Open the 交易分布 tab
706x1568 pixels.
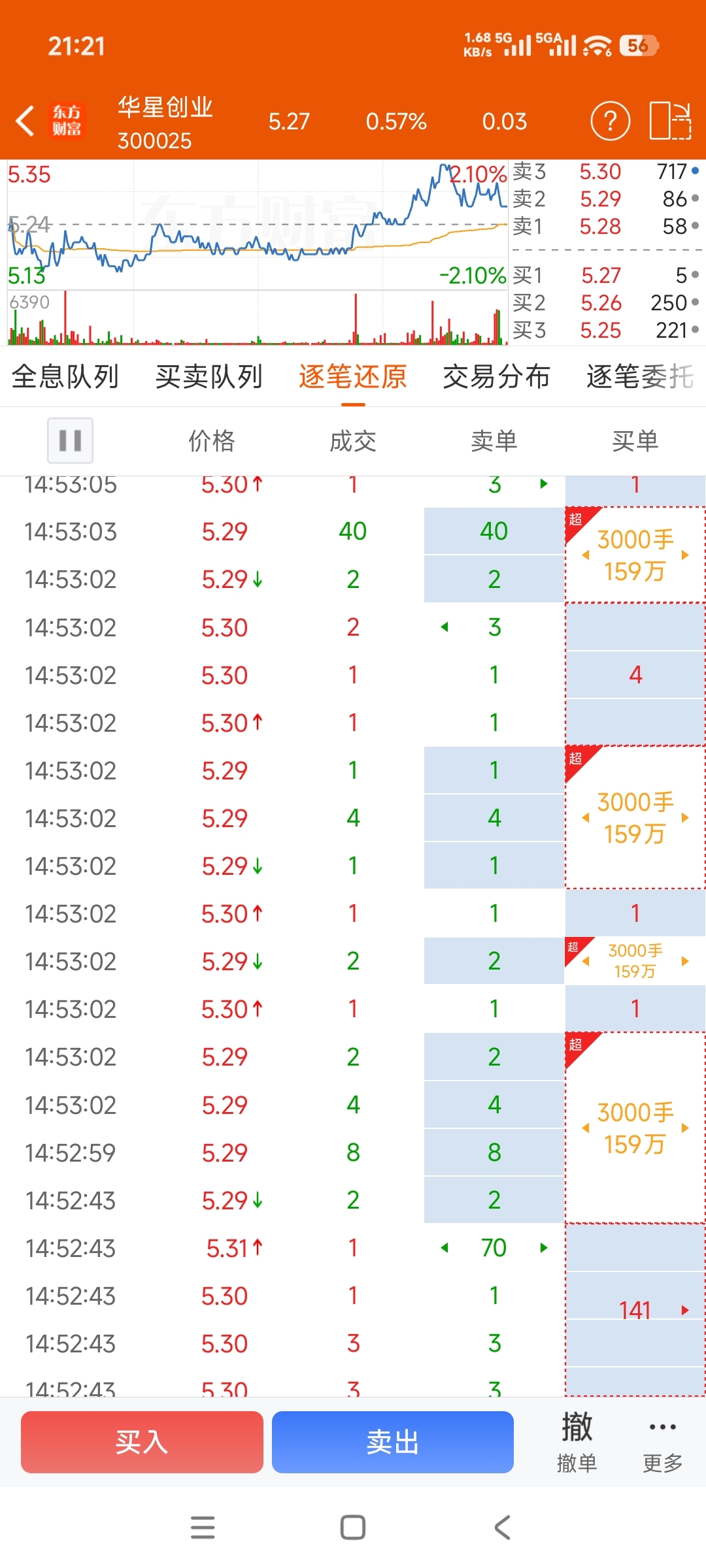tap(497, 377)
